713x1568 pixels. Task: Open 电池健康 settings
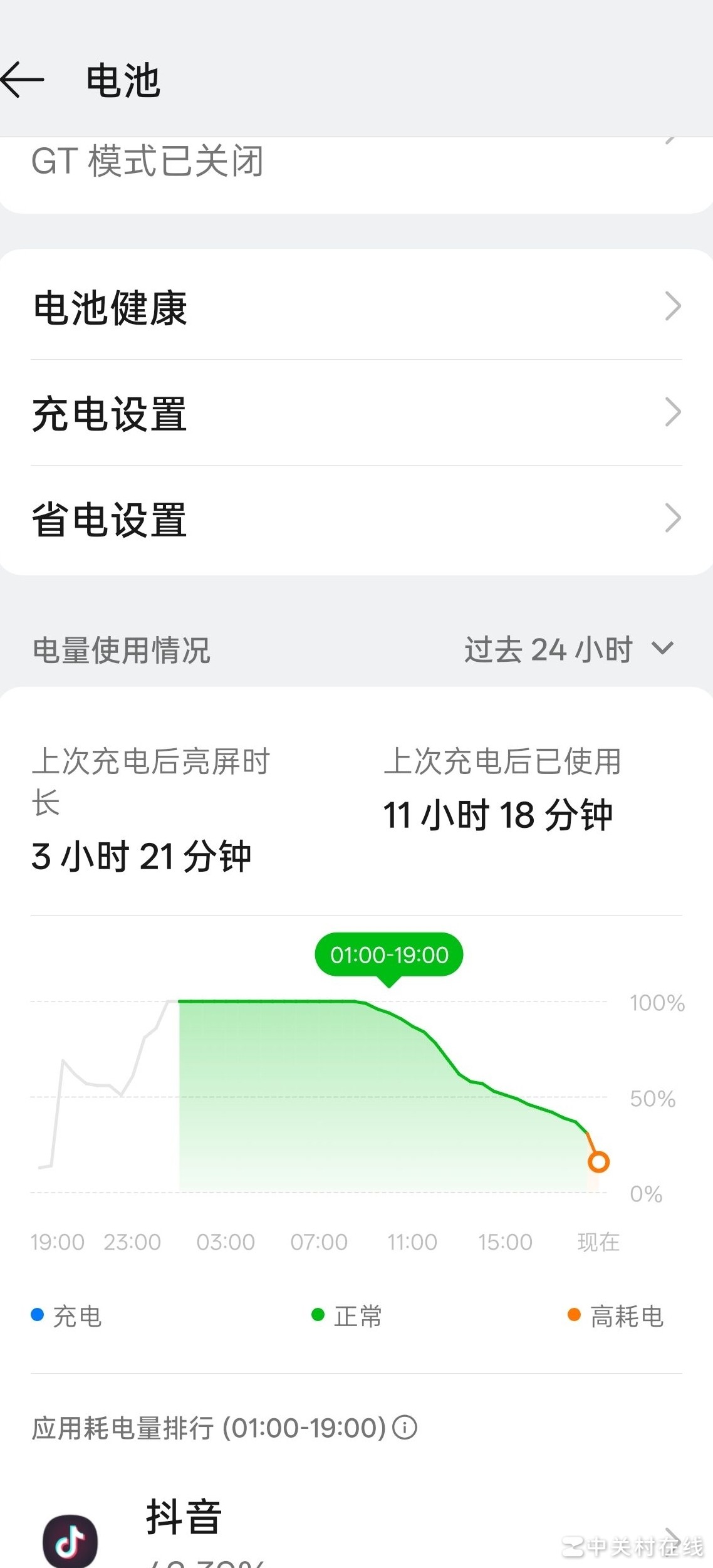click(356, 307)
